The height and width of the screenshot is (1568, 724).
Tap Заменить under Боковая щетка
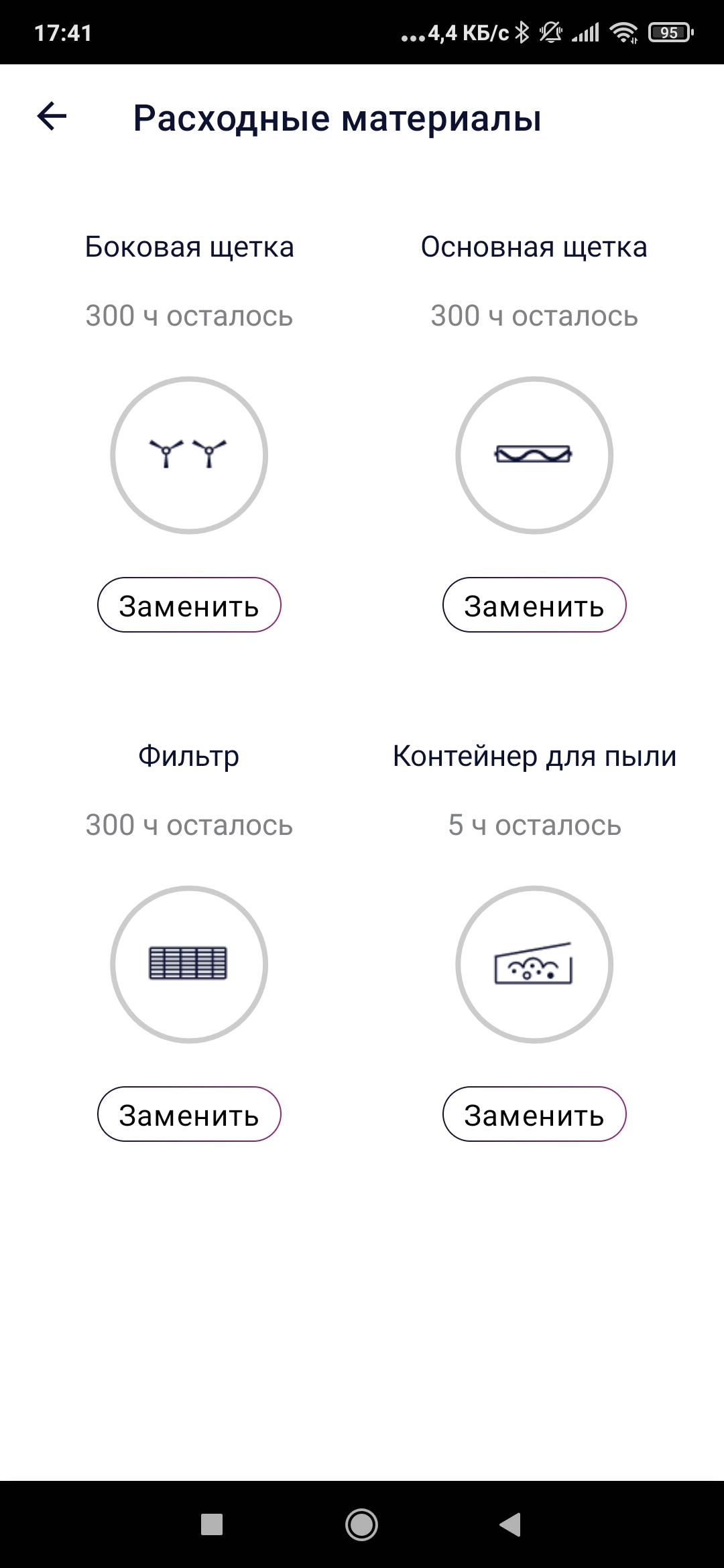tap(189, 605)
